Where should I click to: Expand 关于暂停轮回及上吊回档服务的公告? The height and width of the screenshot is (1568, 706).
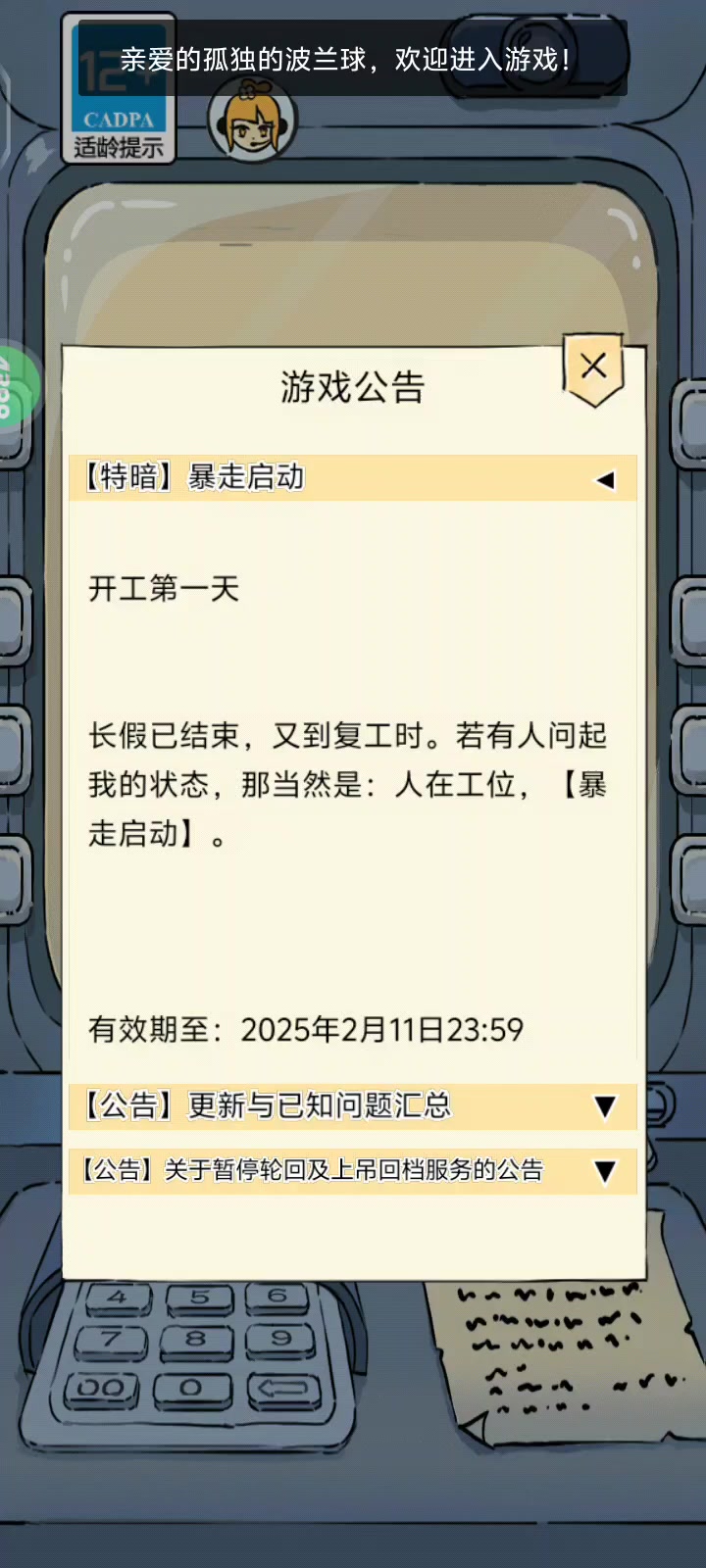coord(353,1171)
